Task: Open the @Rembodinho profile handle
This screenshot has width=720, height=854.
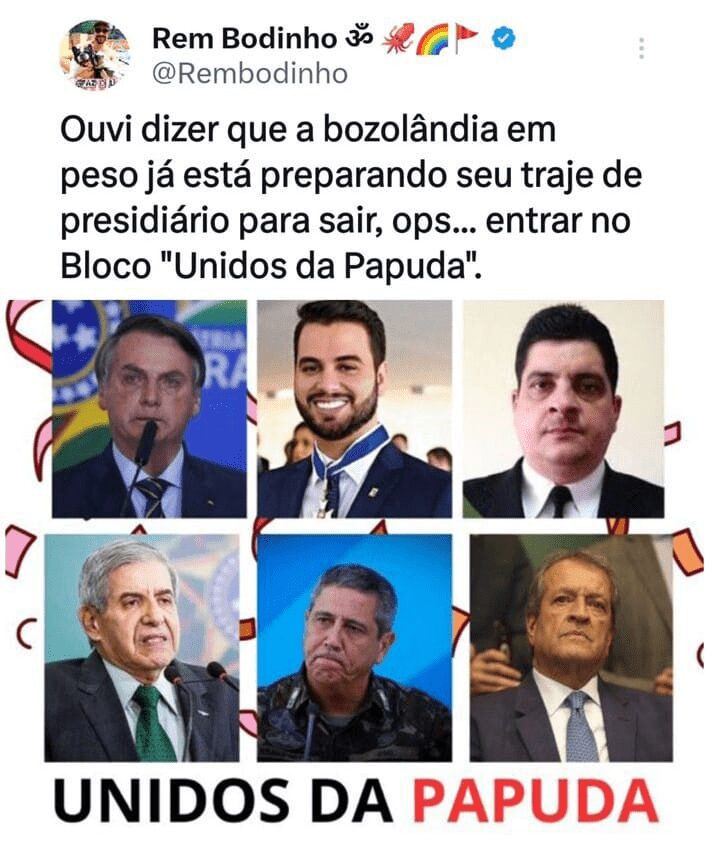Action: [249, 74]
